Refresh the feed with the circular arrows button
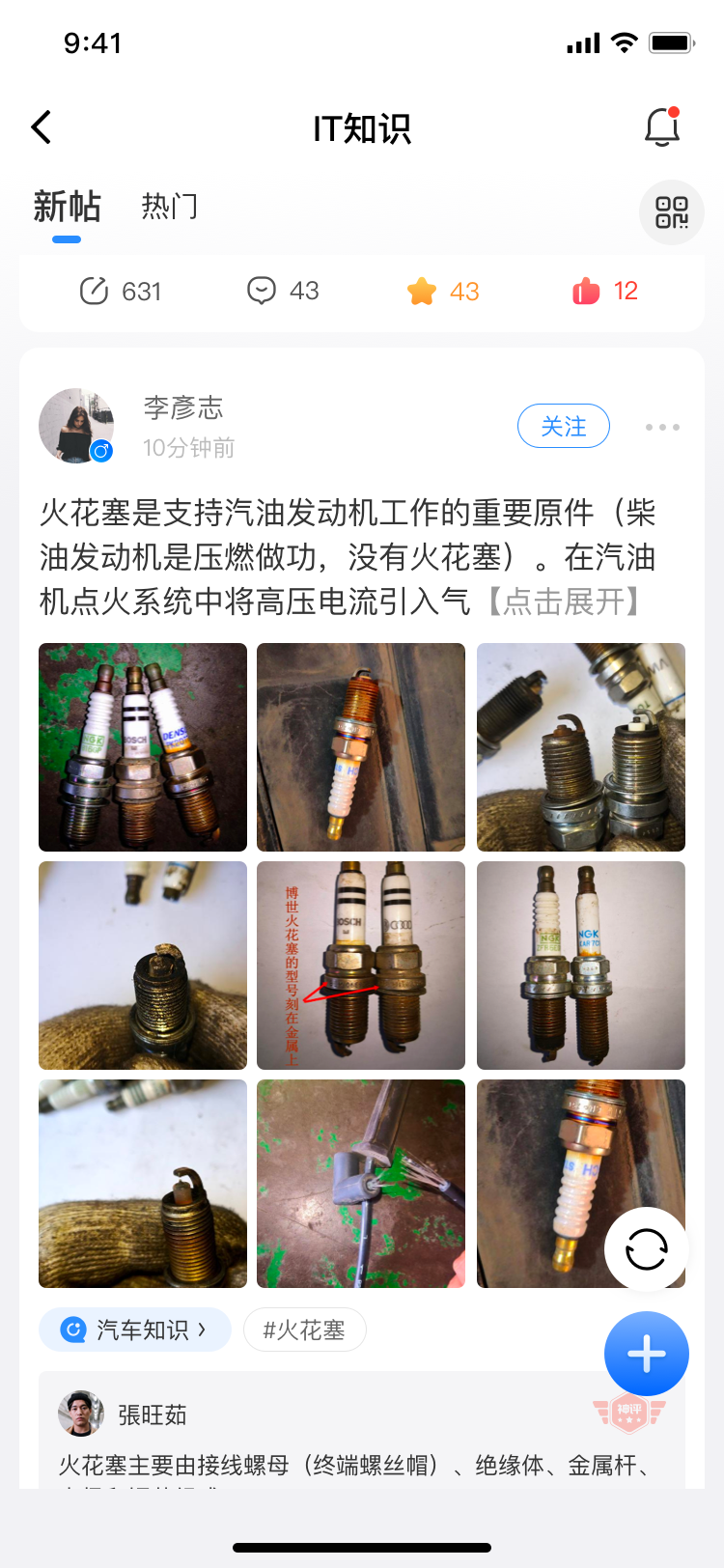Viewport: 724px width, 1568px height. coord(647,1249)
